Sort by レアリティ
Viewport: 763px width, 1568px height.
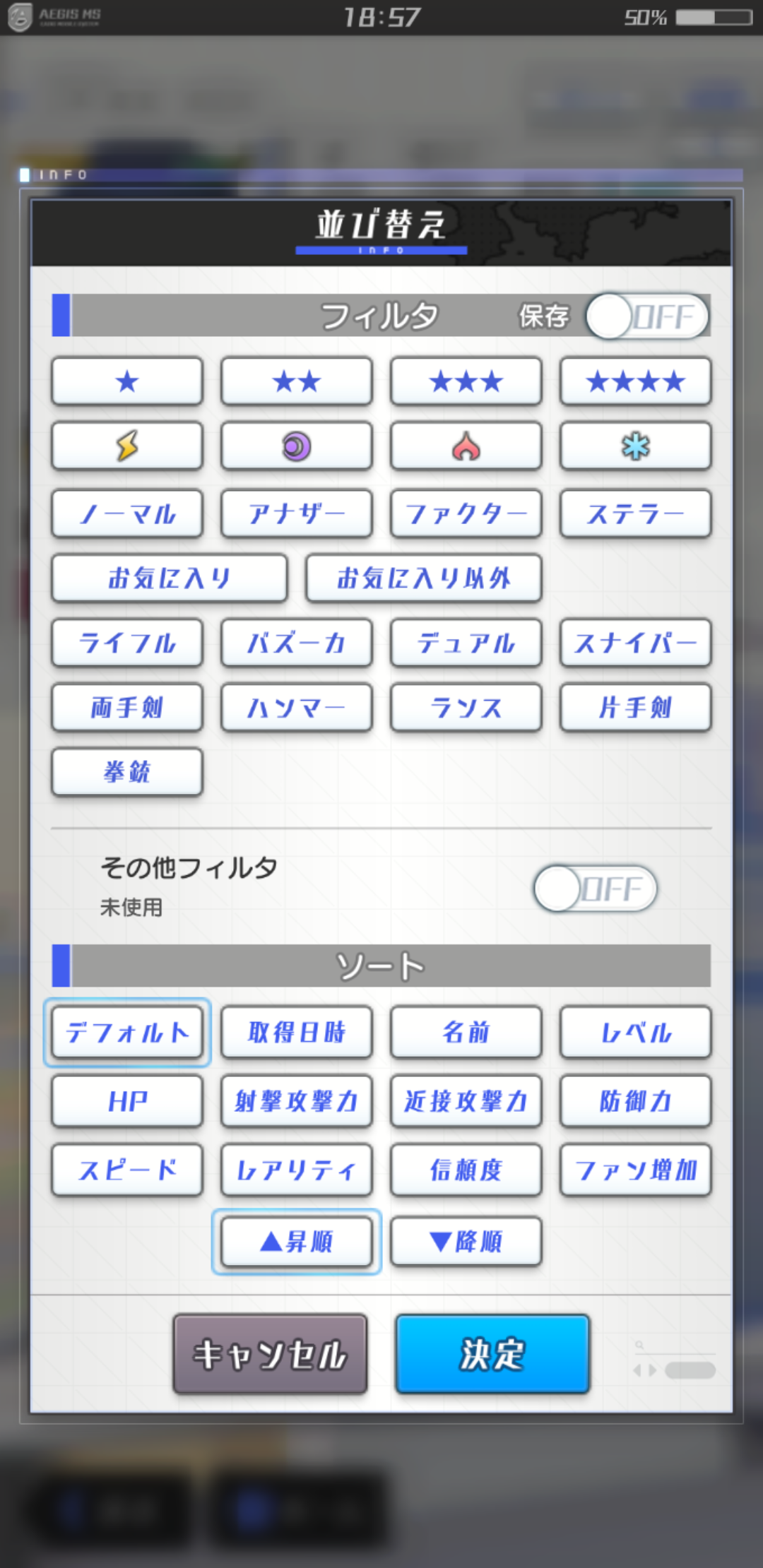296,1170
